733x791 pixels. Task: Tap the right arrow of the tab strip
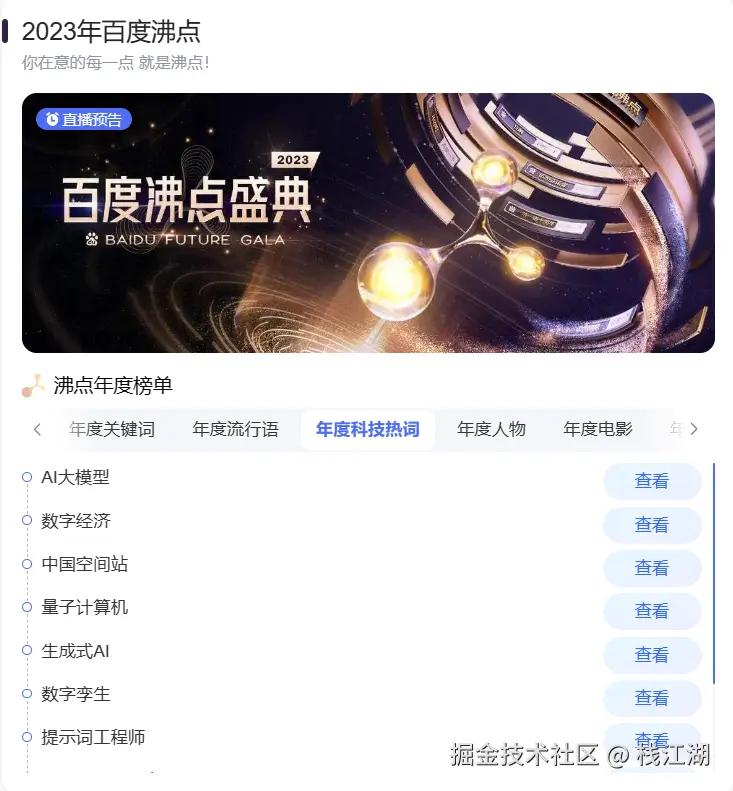(694, 430)
